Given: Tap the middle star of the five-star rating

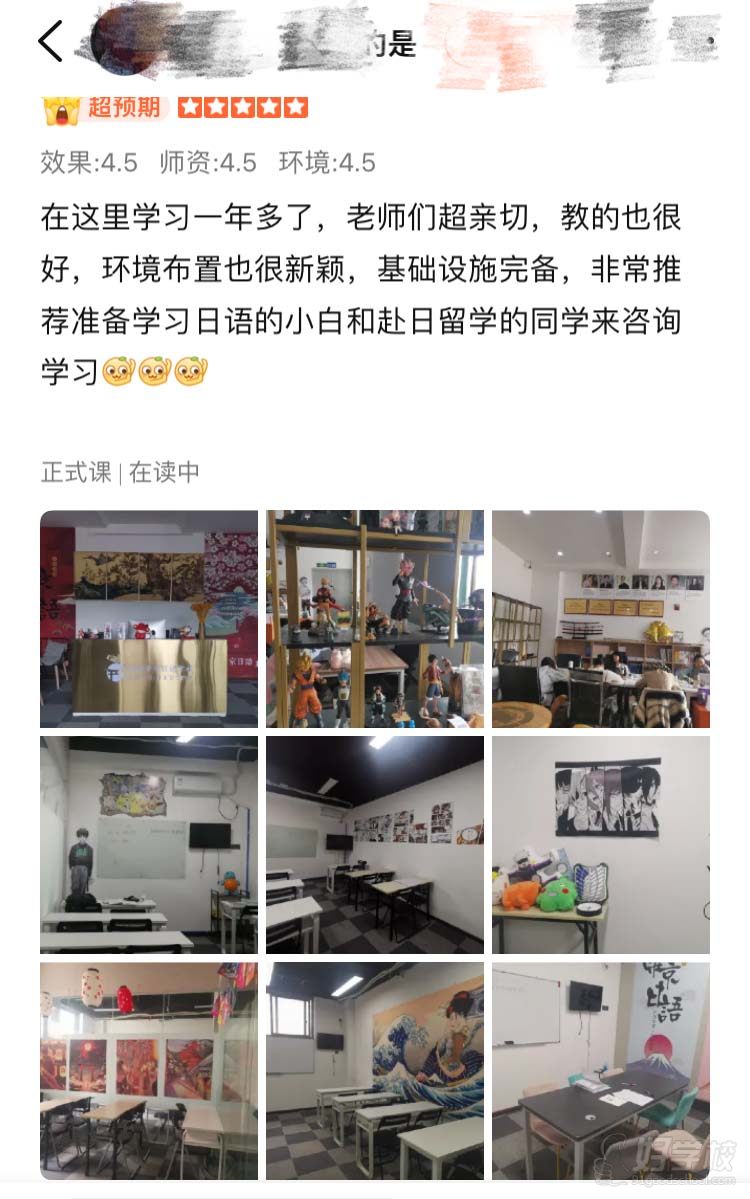Looking at the screenshot, I should [244, 105].
